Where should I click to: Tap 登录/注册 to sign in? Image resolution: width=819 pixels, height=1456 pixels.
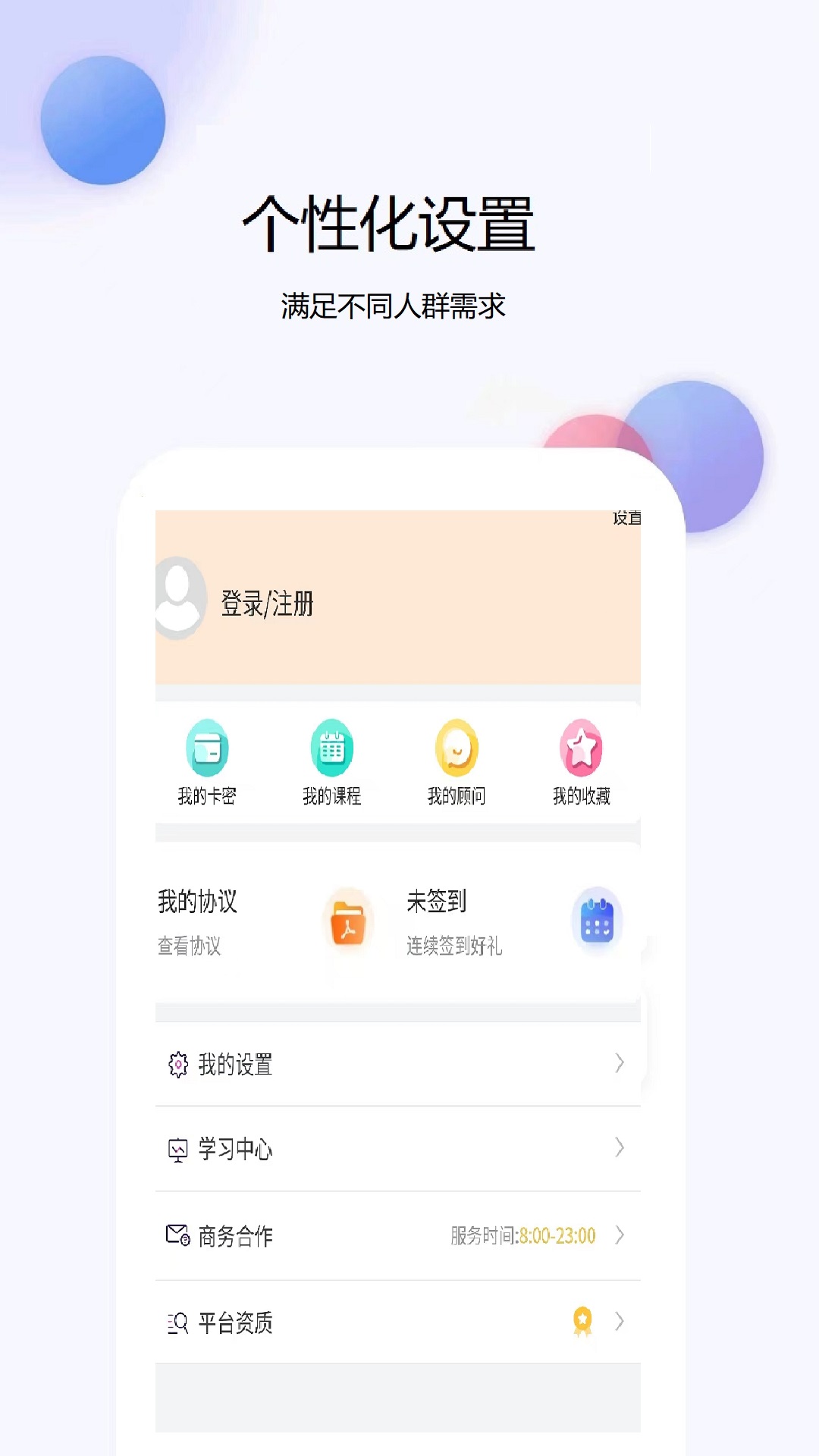[269, 604]
